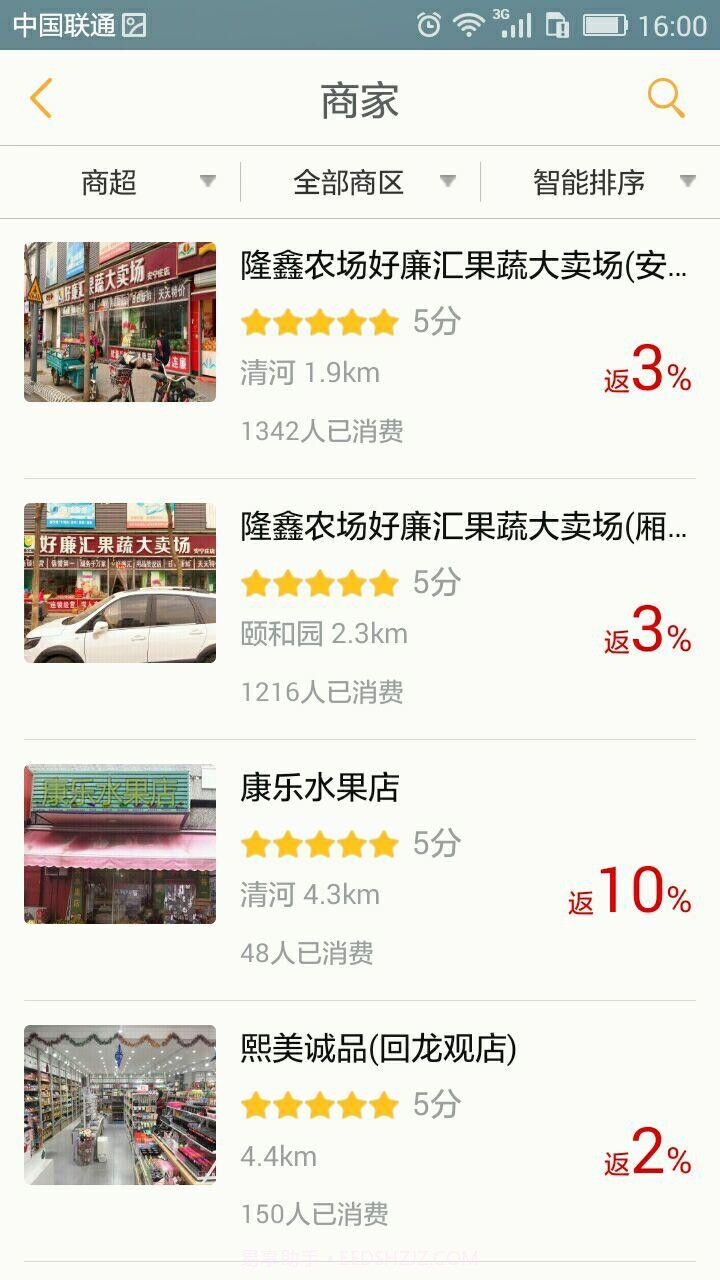
Task: Open the 熙美诚品(回龙观店) store listing
Action: pos(378,1050)
